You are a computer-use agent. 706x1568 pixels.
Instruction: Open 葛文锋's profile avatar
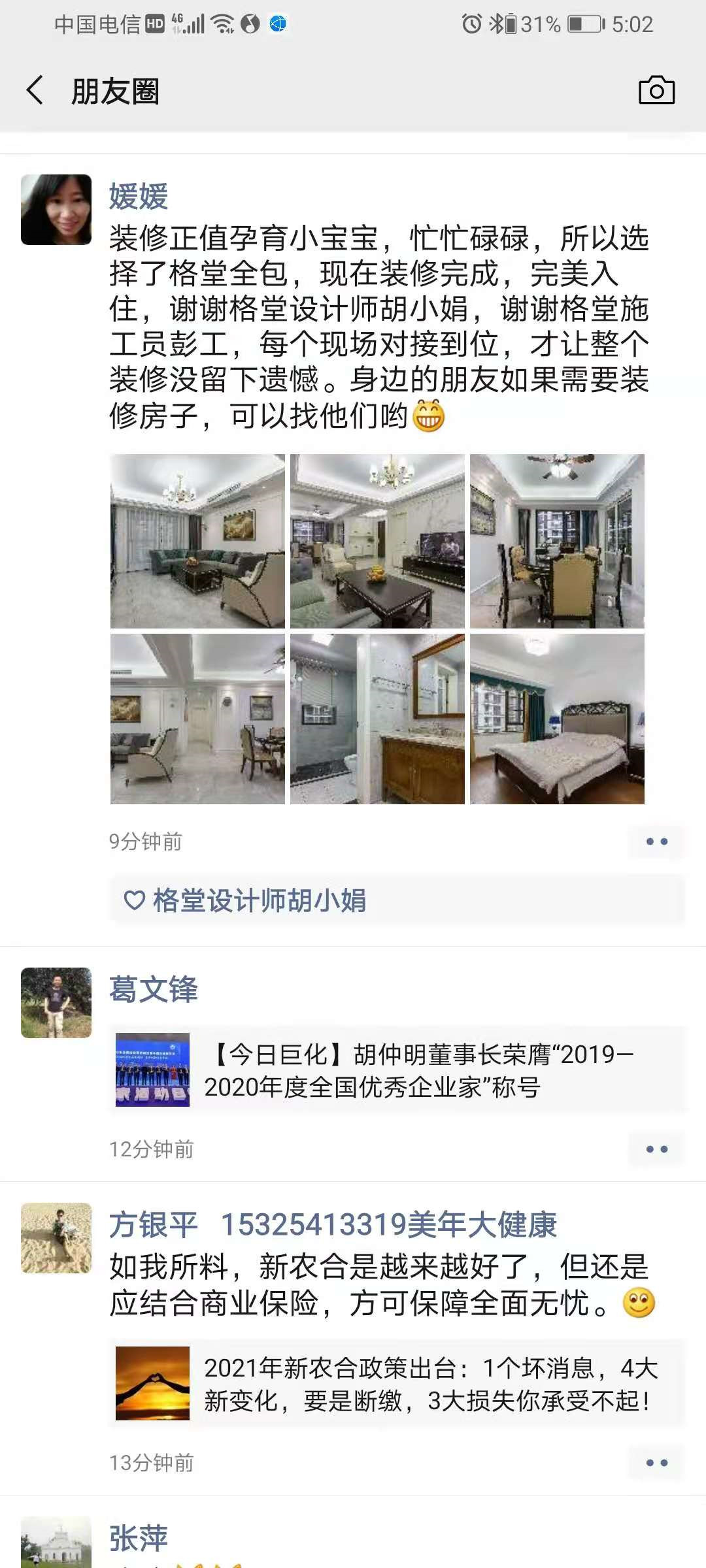point(56,1003)
